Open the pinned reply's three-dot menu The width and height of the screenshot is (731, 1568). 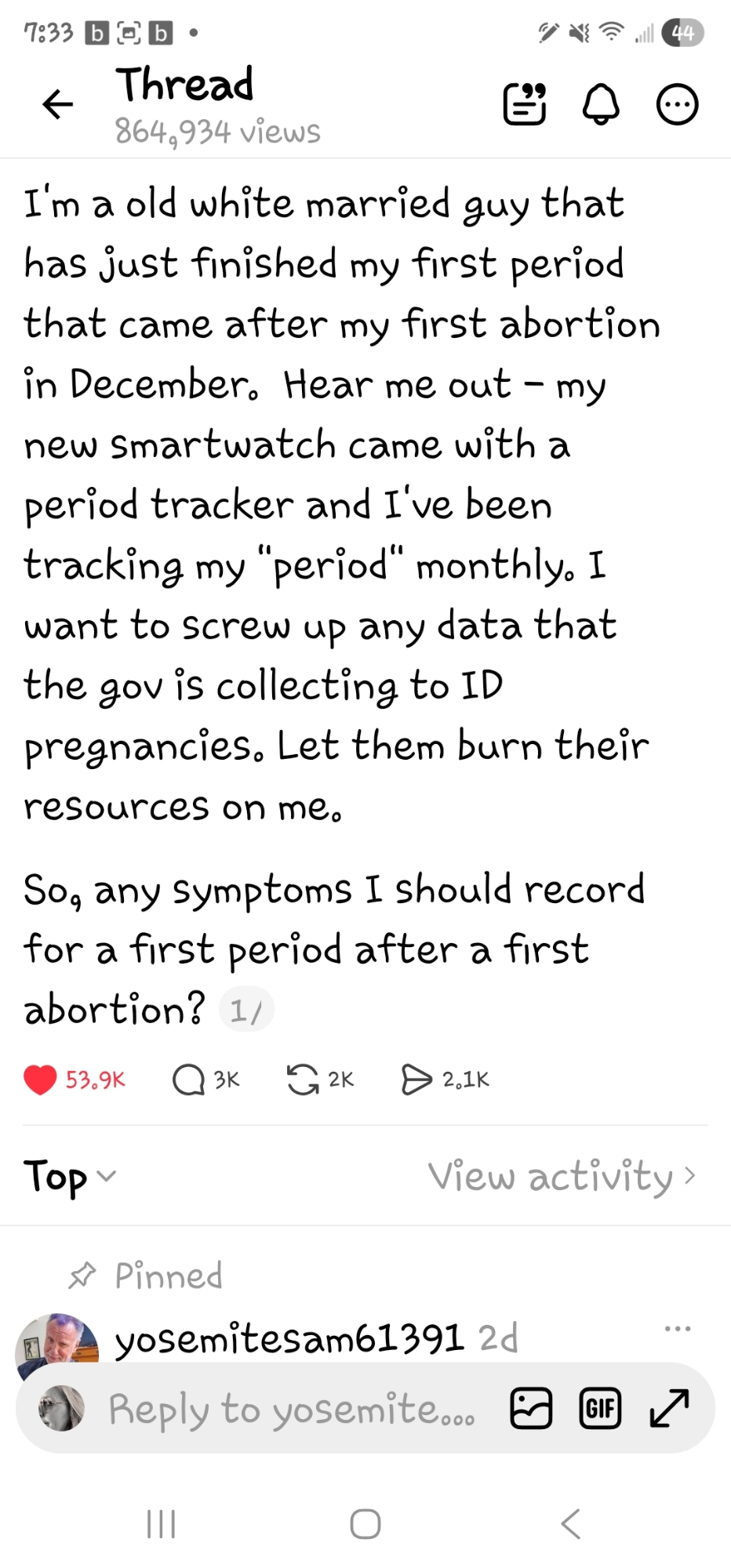click(x=677, y=1328)
